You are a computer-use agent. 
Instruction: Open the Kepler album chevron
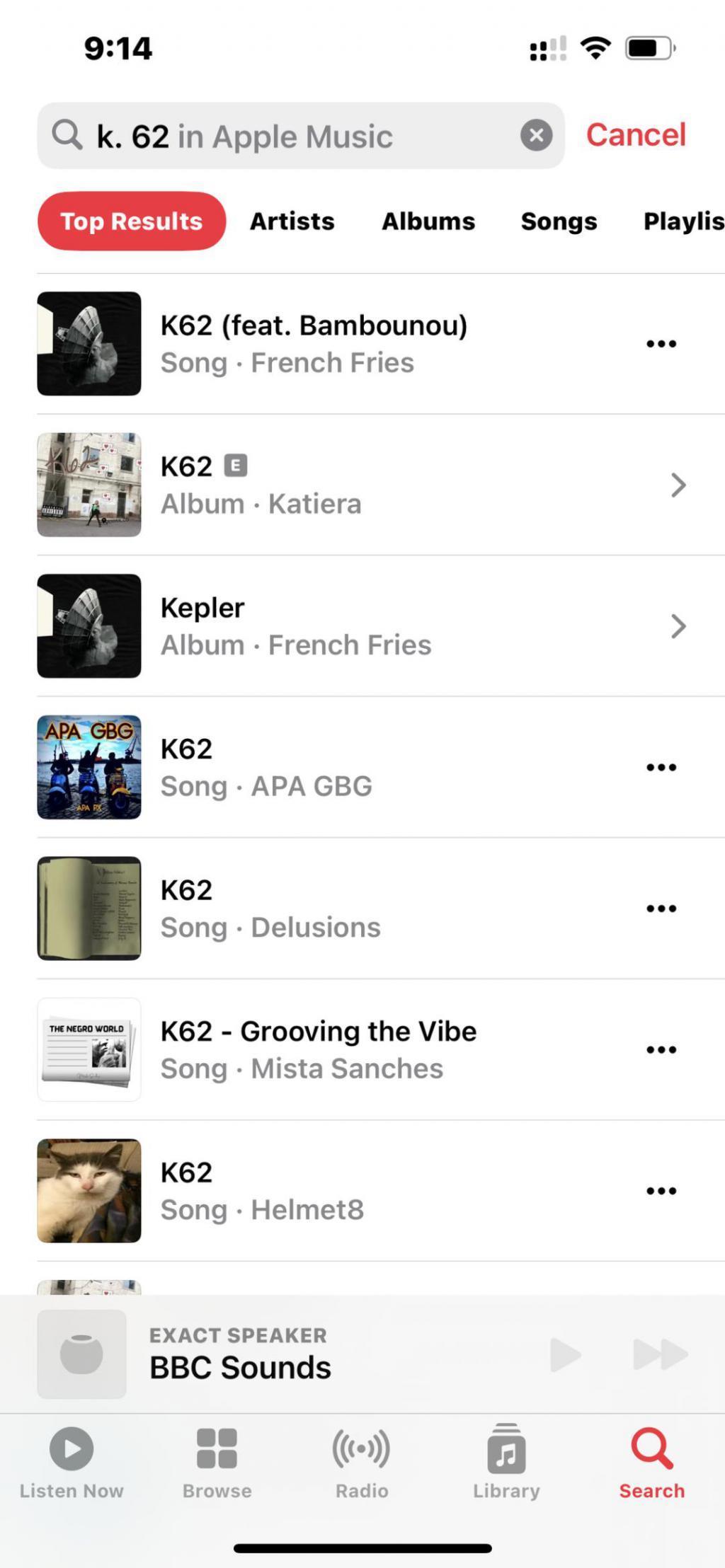[x=678, y=626]
